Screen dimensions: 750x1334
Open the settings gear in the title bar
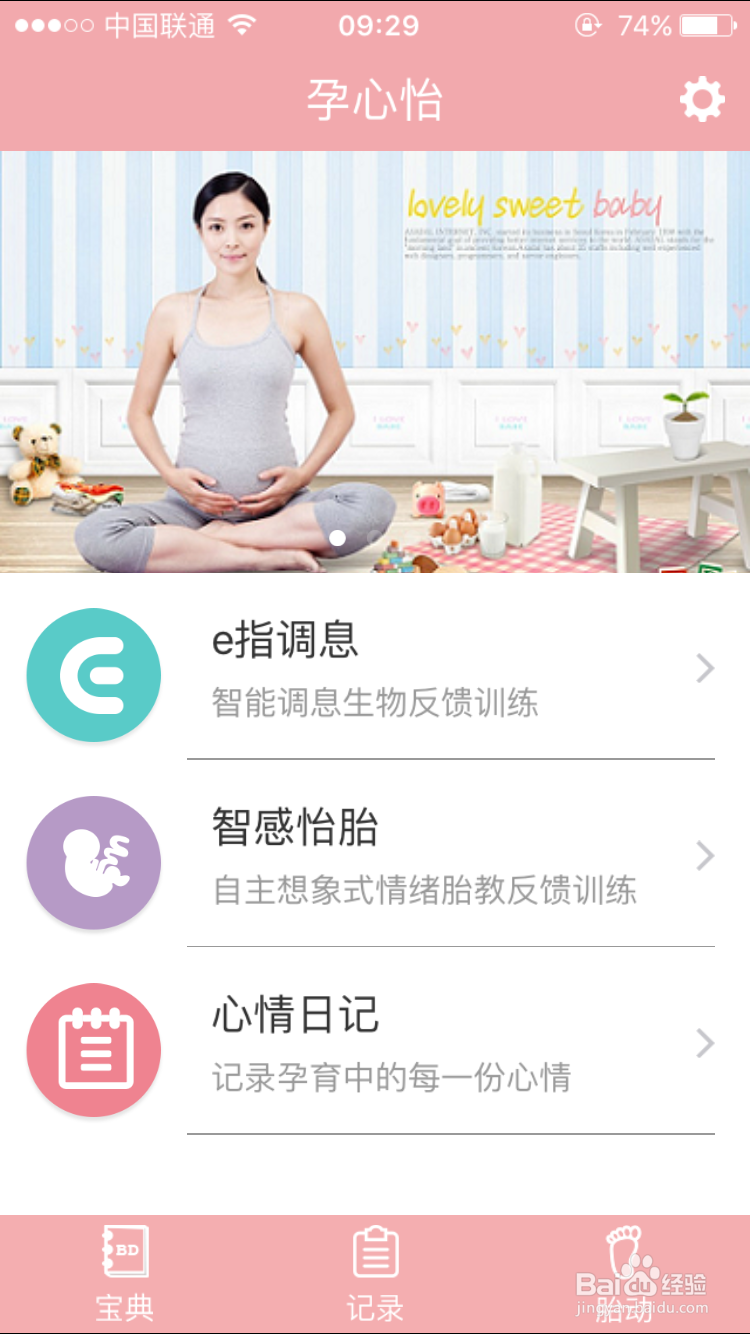[702, 98]
